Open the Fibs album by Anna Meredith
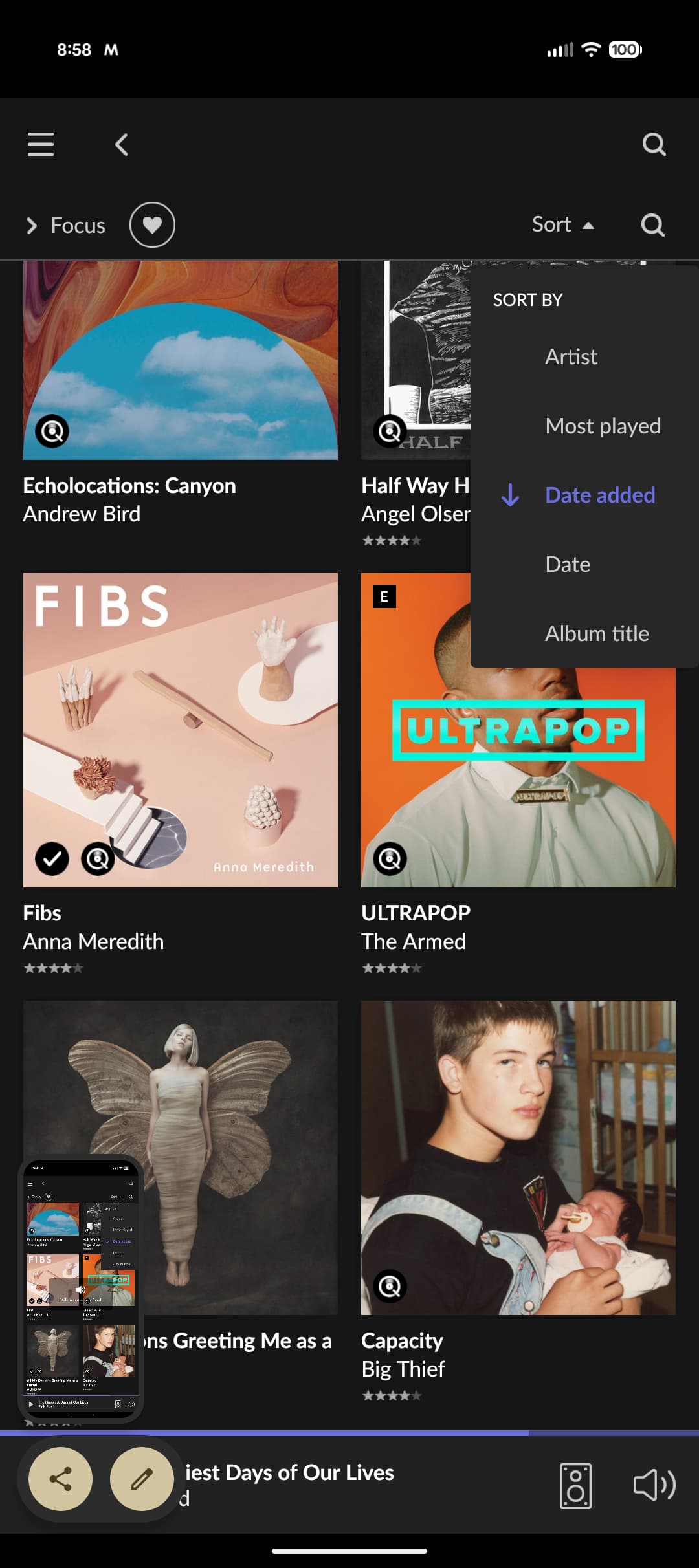The width and height of the screenshot is (699, 1568). point(180,730)
